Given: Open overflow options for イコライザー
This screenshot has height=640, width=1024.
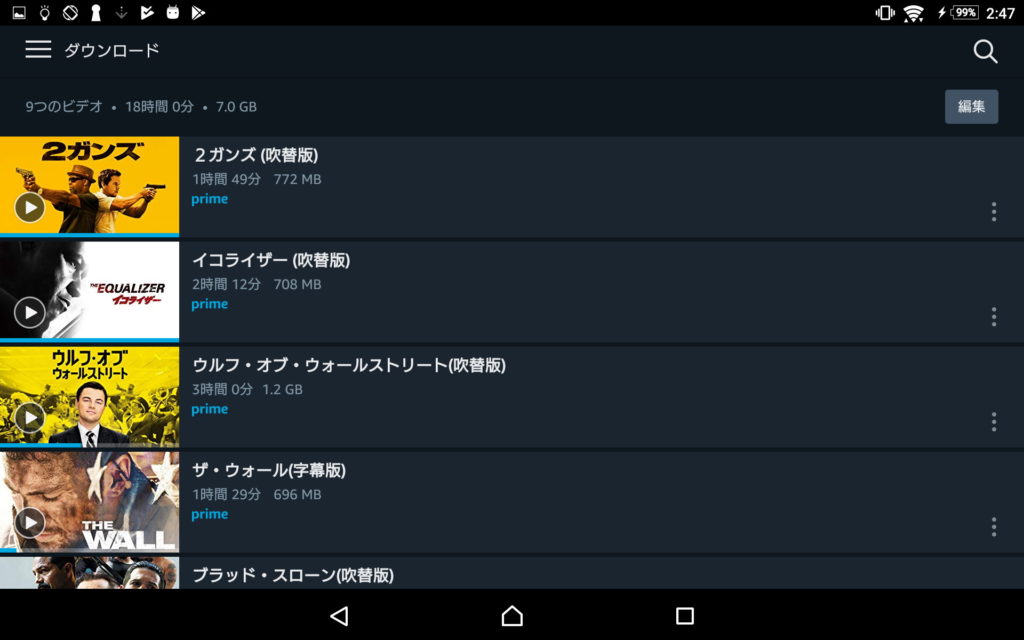Looking at the screenshot, I should coord(993,317).
